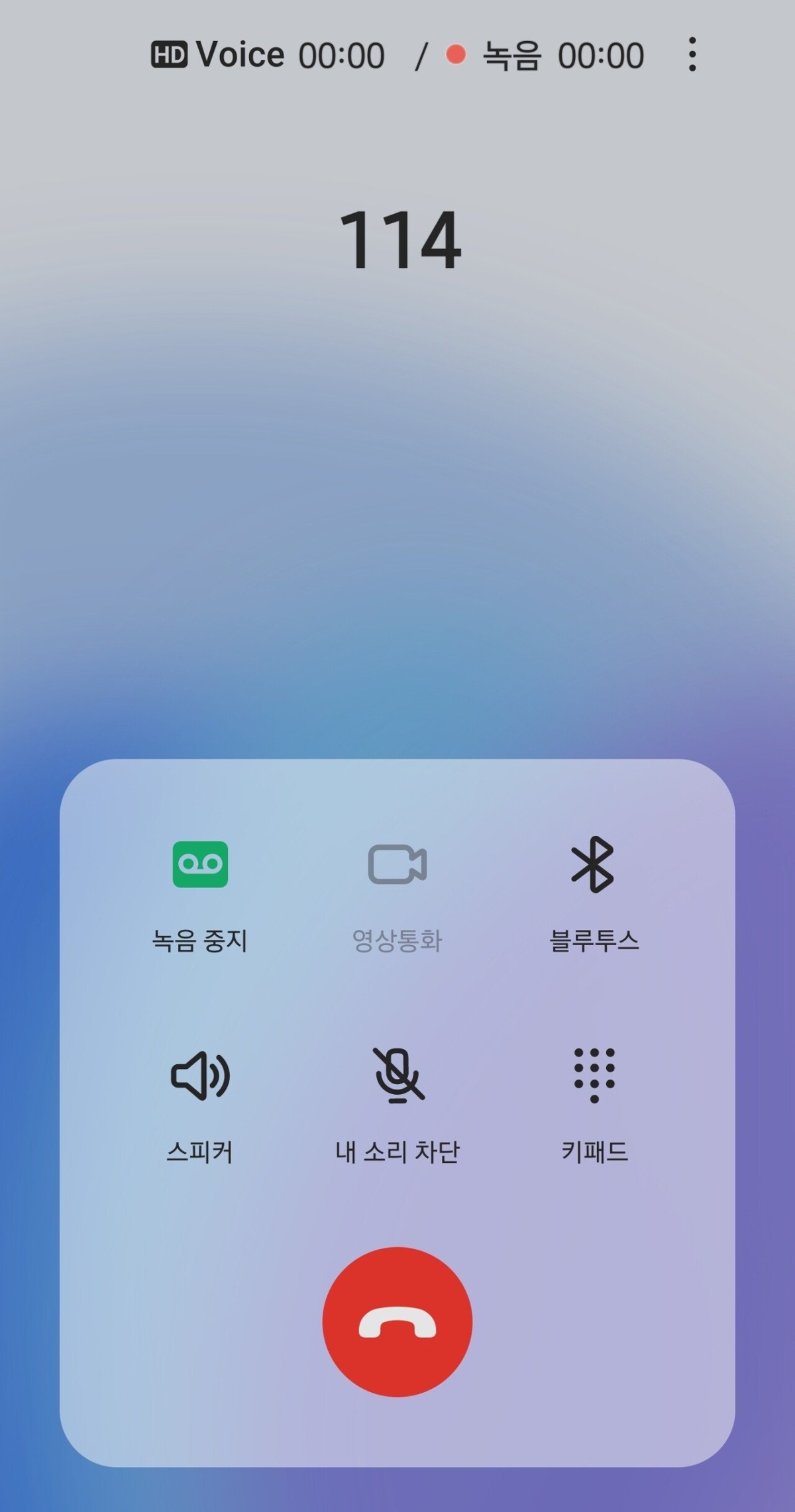This screenshot has width=795, height=1512.
Task: Mute microphone with 내 소리 차단
Action: pos(397,1076)
